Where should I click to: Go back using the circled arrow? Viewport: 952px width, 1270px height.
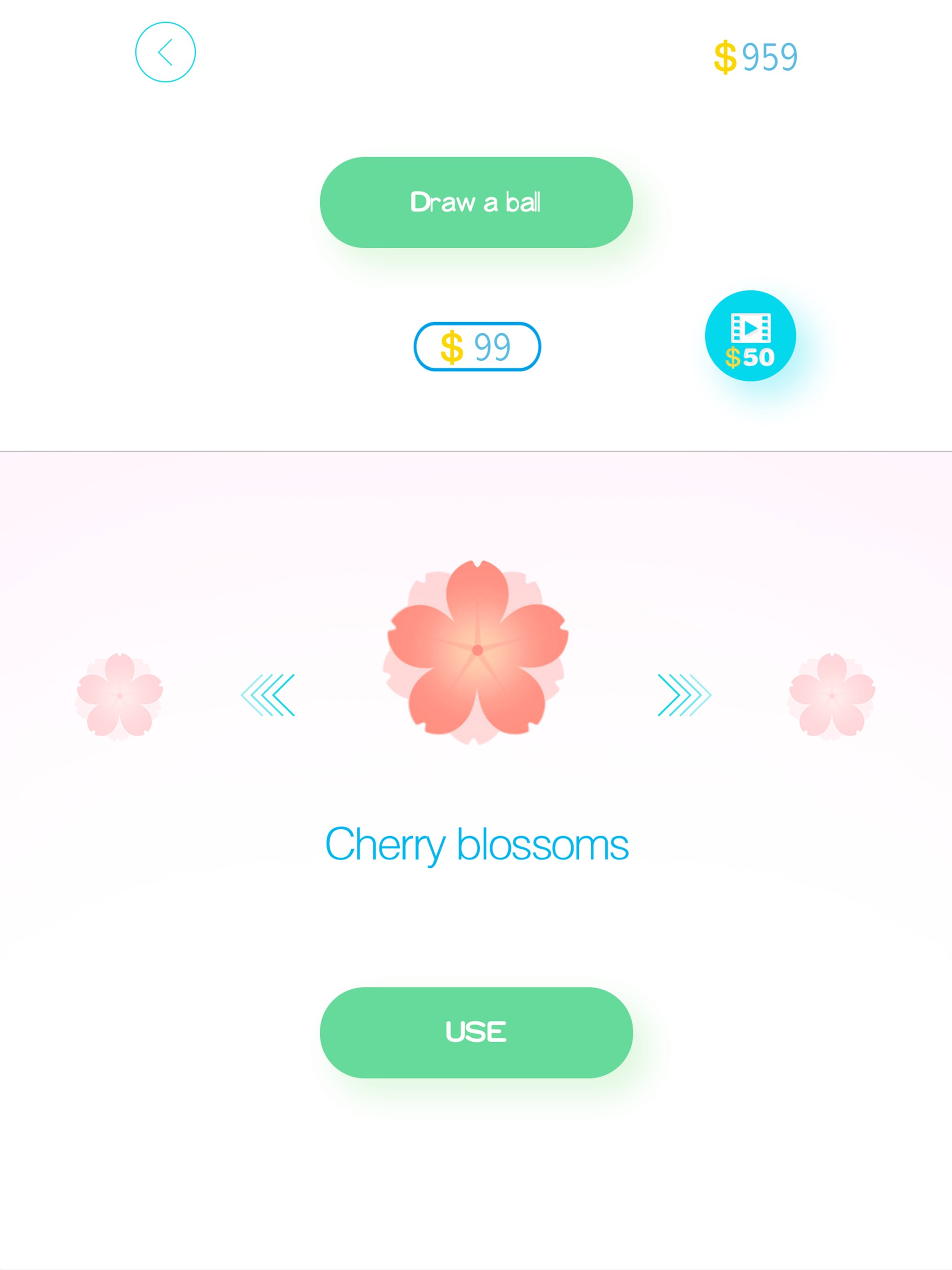pyautogui.click(x=165, y=52)
